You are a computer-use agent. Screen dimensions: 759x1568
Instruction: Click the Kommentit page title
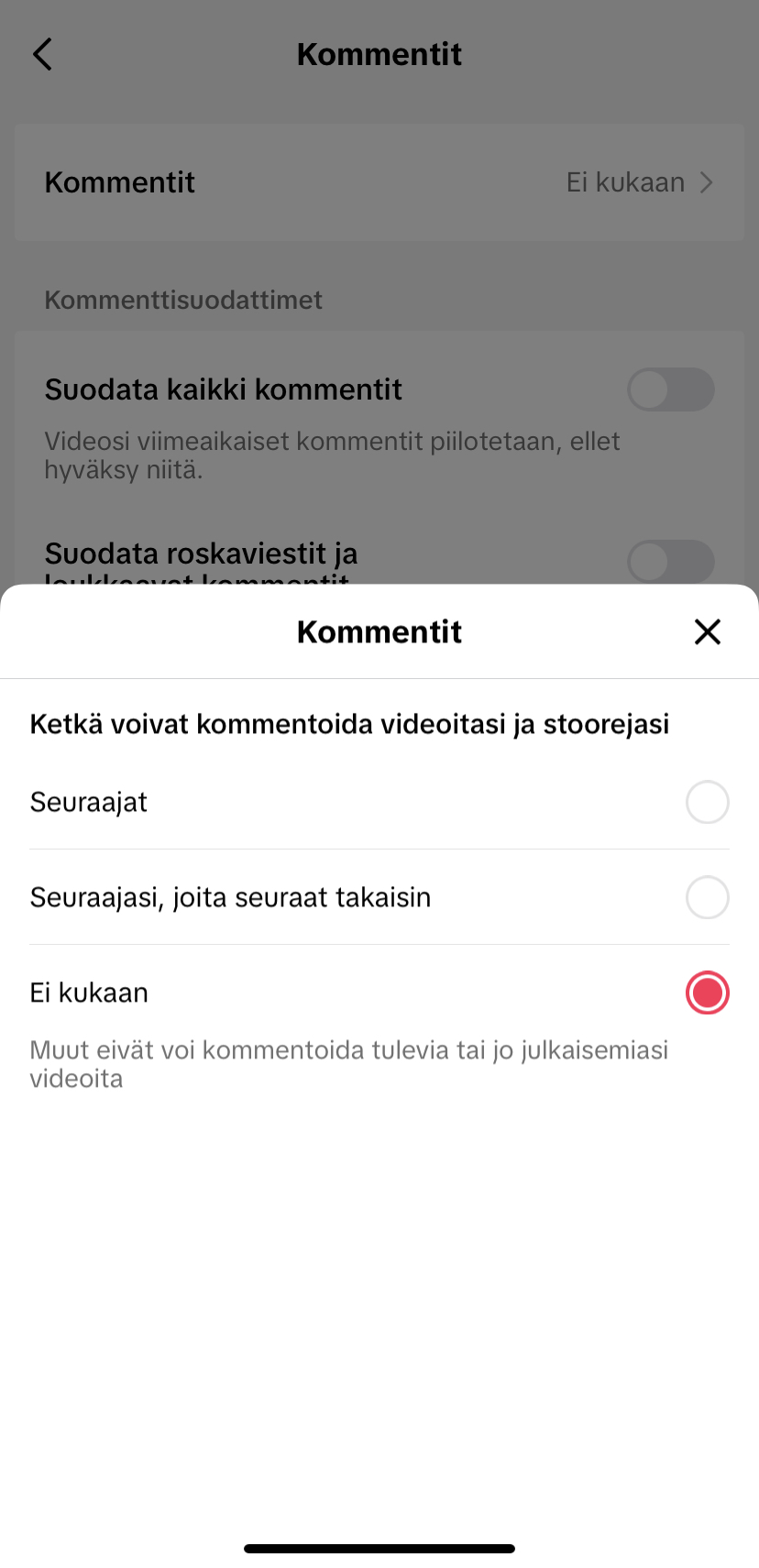coord(379,54)
